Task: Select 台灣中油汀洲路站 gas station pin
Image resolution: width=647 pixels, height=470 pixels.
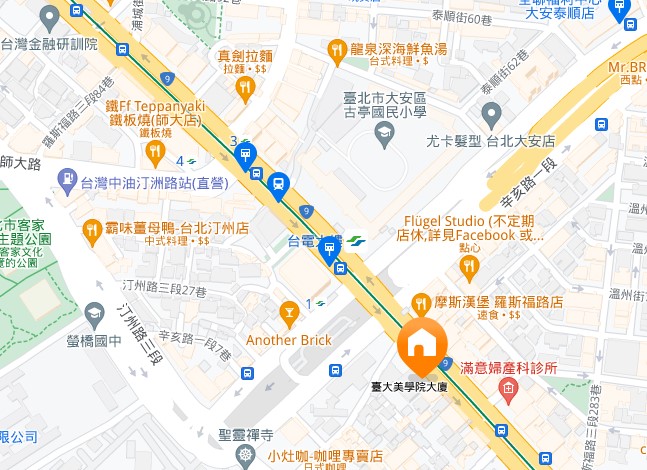Action: [66, 182]
